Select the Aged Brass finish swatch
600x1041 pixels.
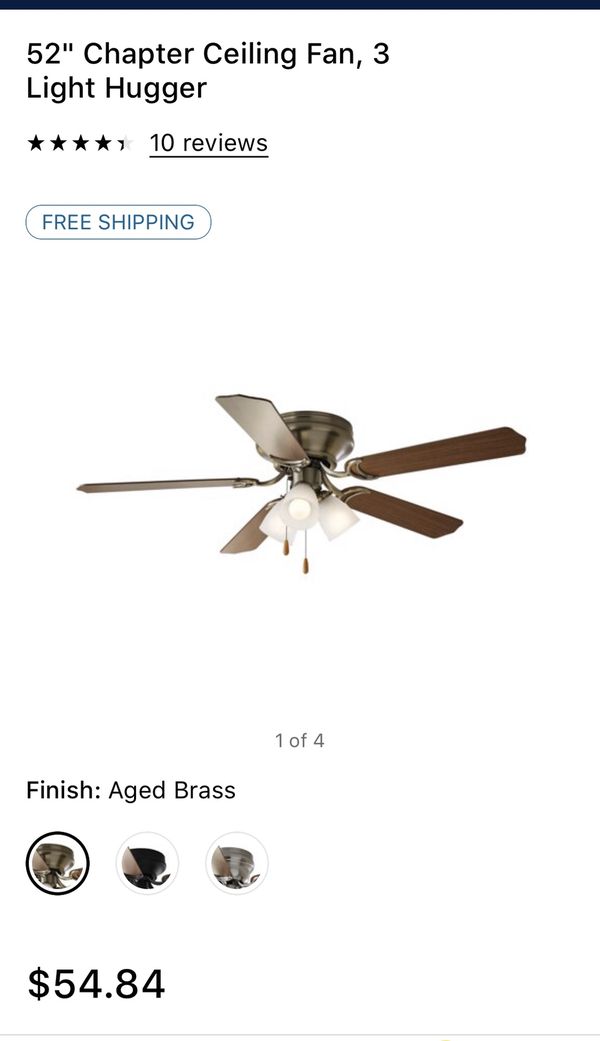[58, 863]
